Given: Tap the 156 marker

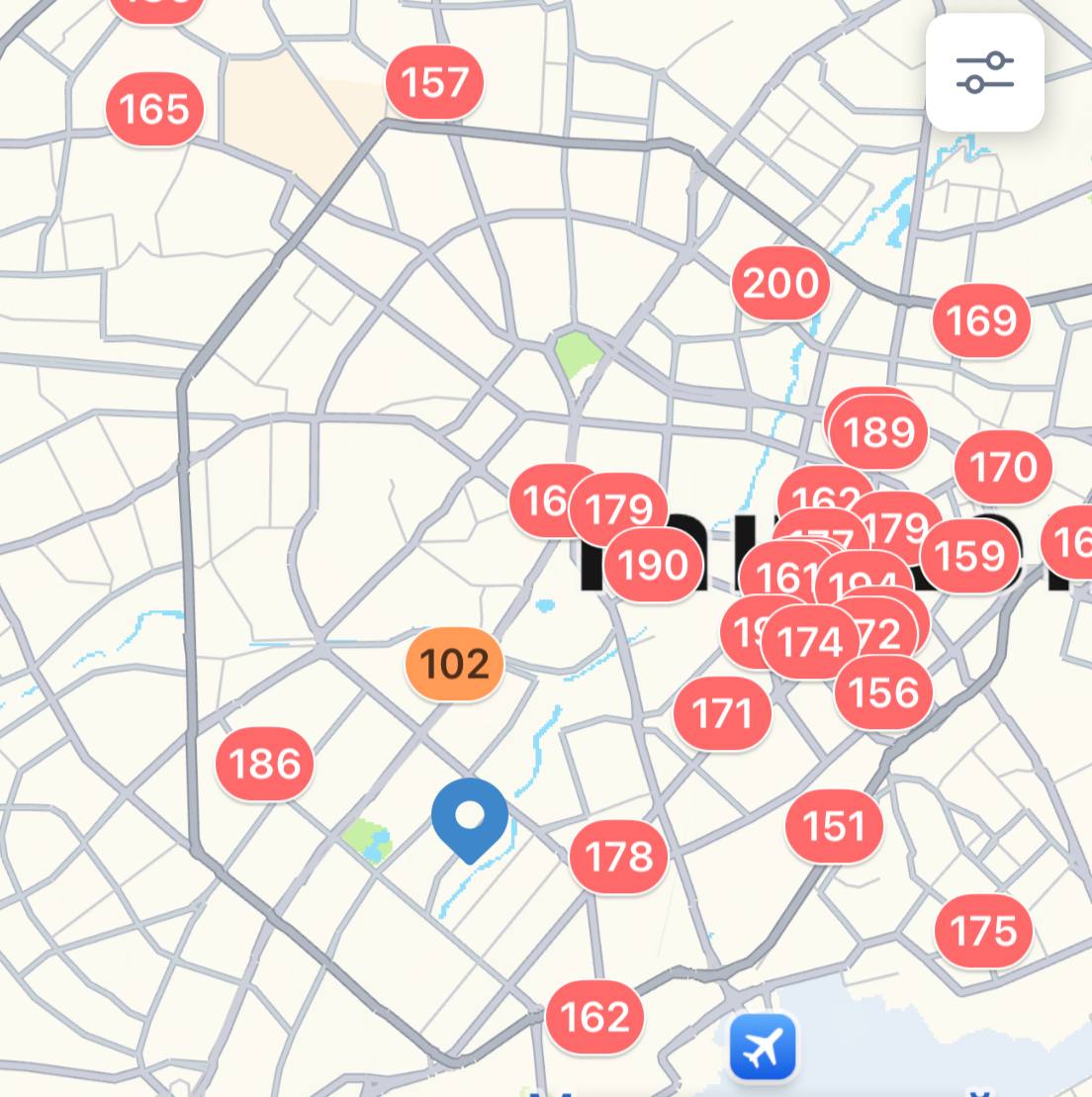Looking at the screenshot, I should click(x=883, y=693).
